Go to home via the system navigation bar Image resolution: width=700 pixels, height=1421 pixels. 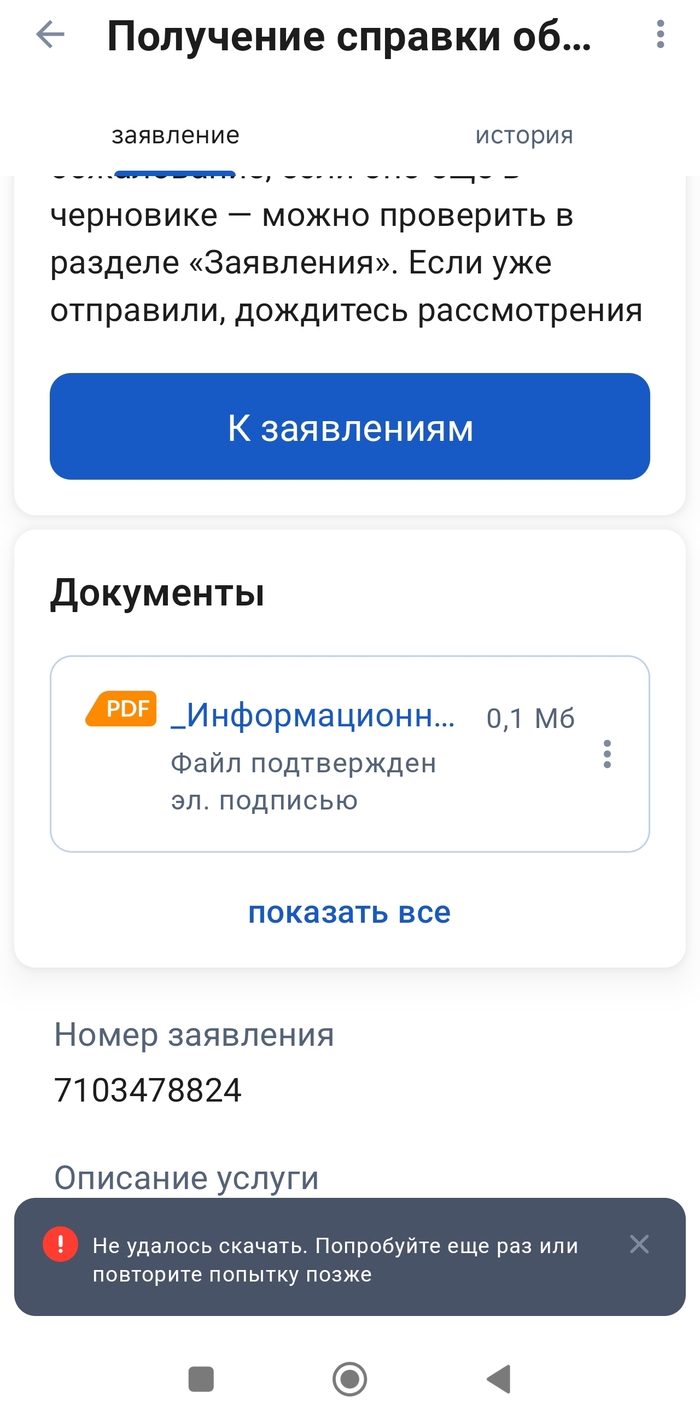pyautogui.click(x=349, y=1379)
